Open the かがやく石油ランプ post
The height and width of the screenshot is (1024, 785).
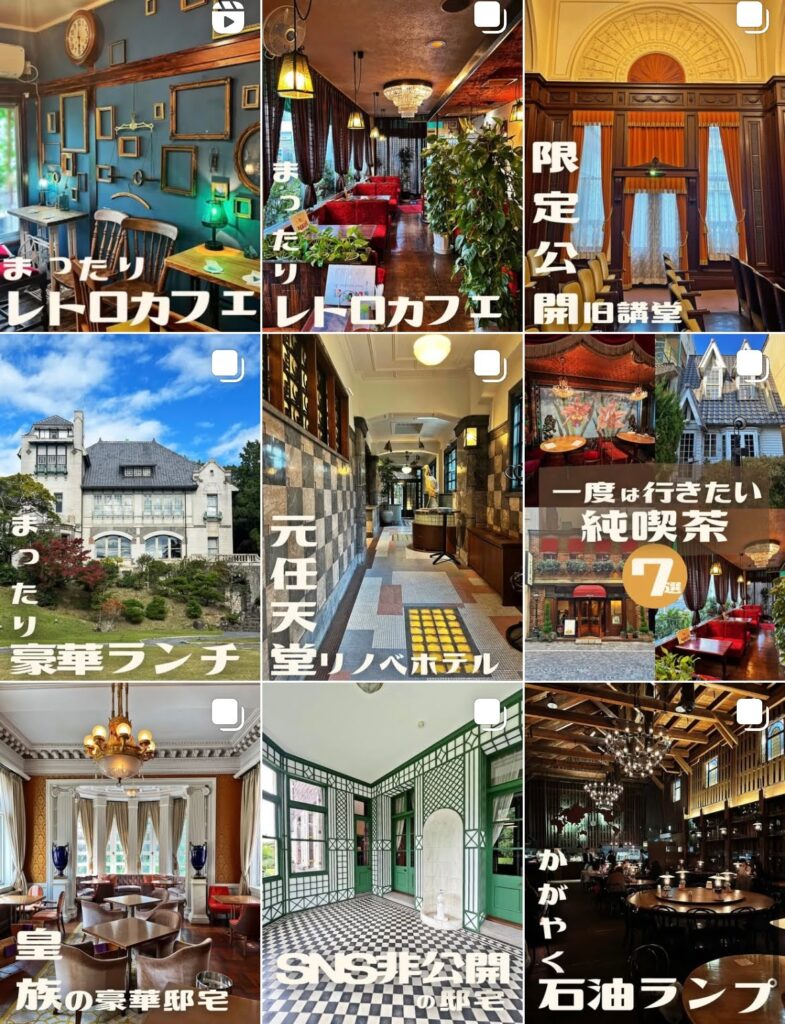point(655,852)
